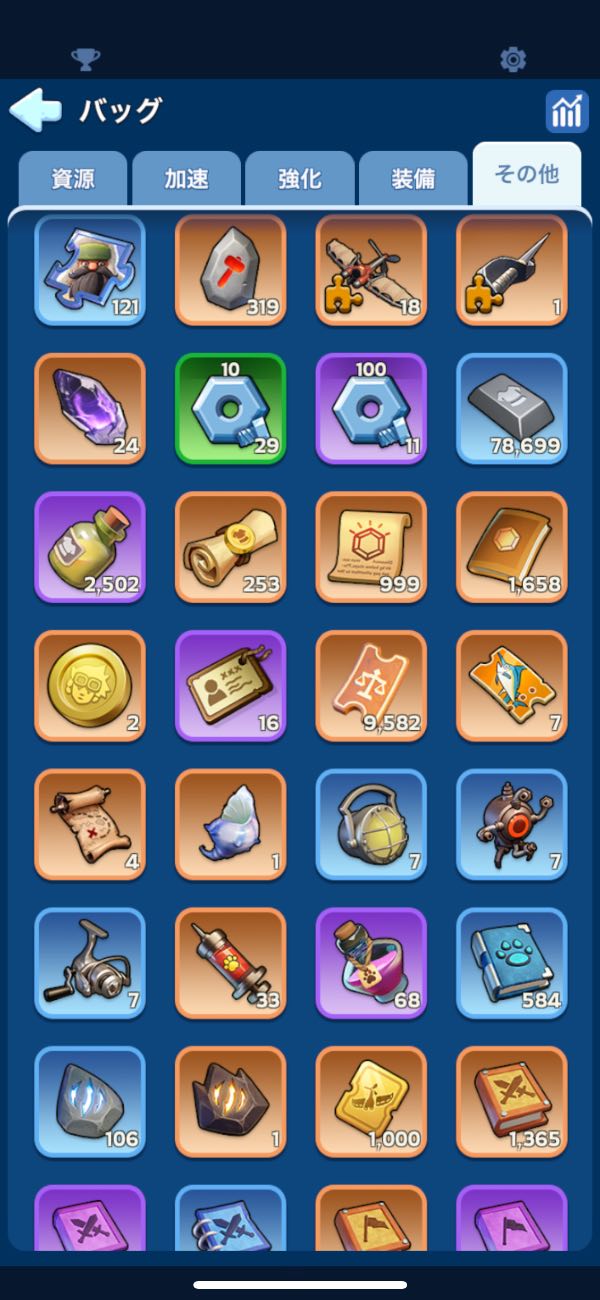Image resolution: width=600 pixels, height=1300 pixels.
Task: Go back with the arrow next to バッグ
Action: (x=35, y=110)
